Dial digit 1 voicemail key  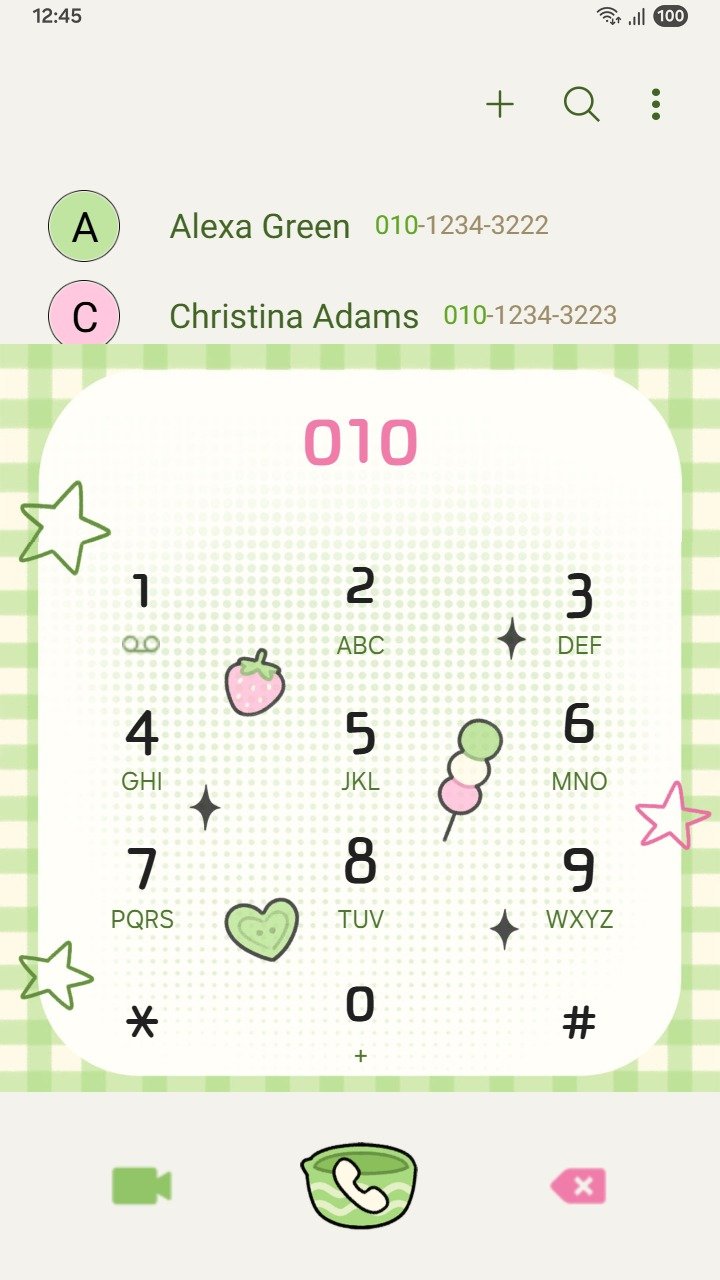[x=142, y=610]
